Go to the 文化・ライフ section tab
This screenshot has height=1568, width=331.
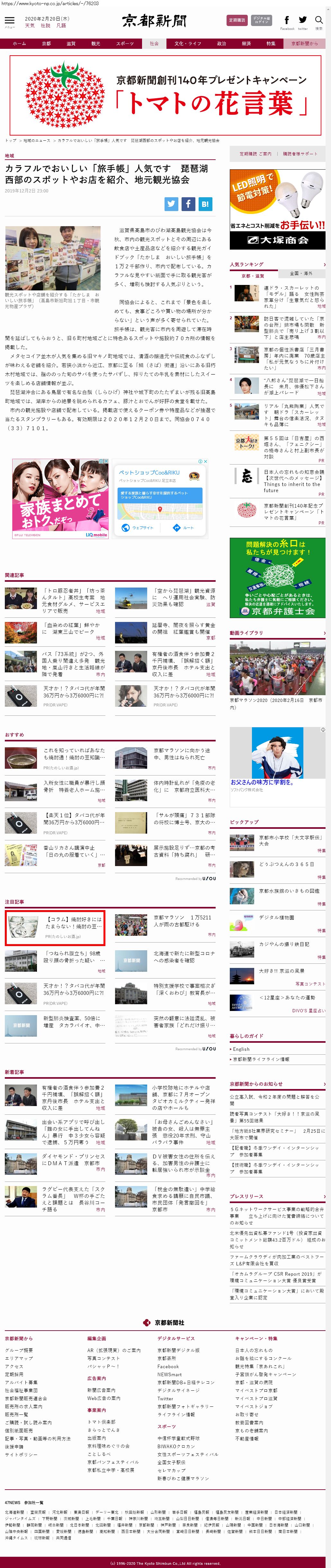tap(187, 44)
